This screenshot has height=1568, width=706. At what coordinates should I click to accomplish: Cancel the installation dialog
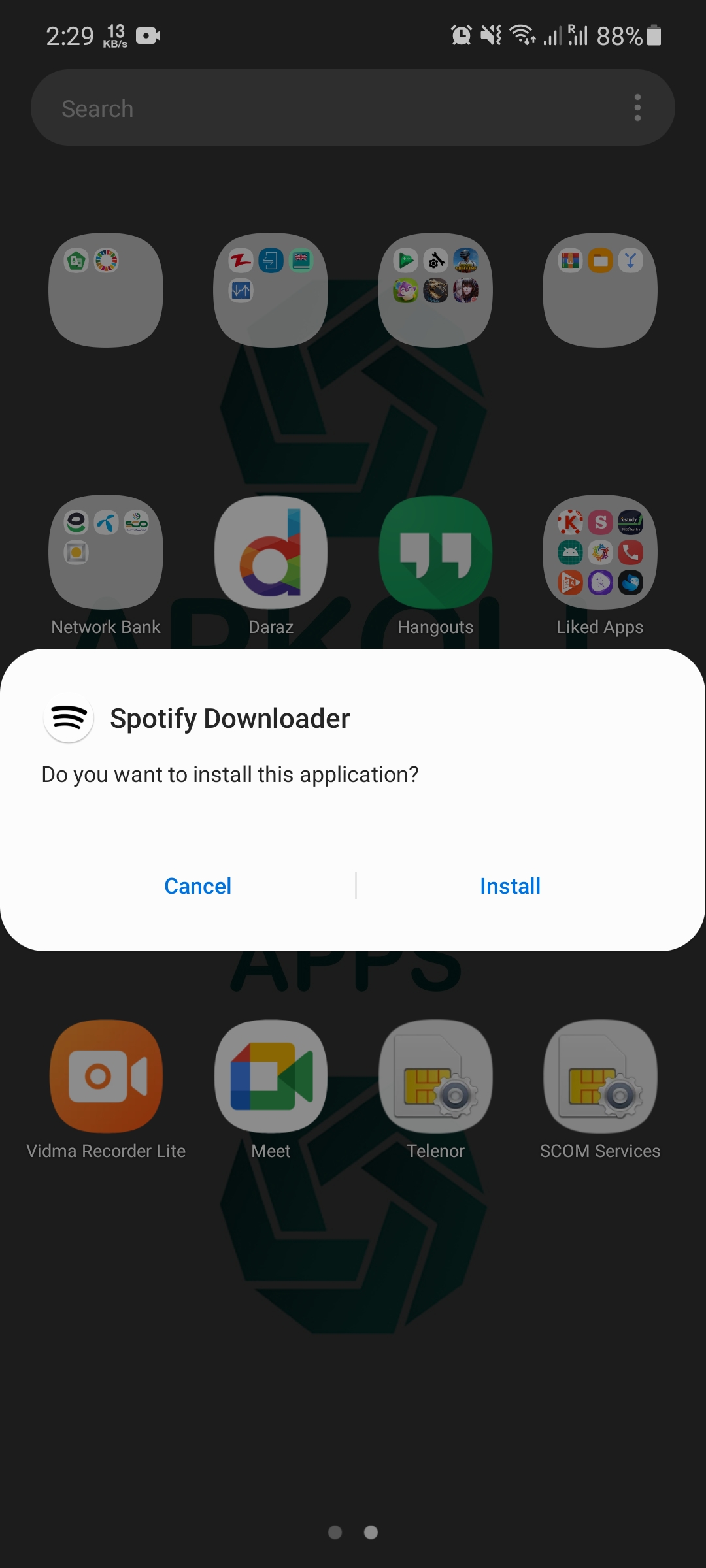click(197, 886)
